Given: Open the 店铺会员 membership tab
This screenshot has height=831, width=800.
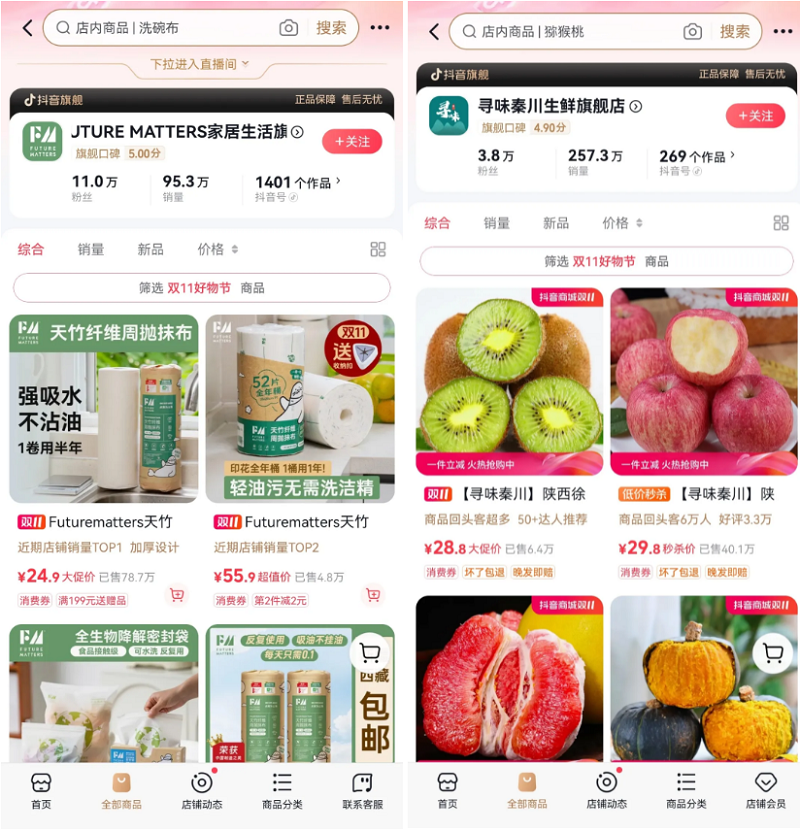Looking at the screenshot, I should tap(765, 789).
